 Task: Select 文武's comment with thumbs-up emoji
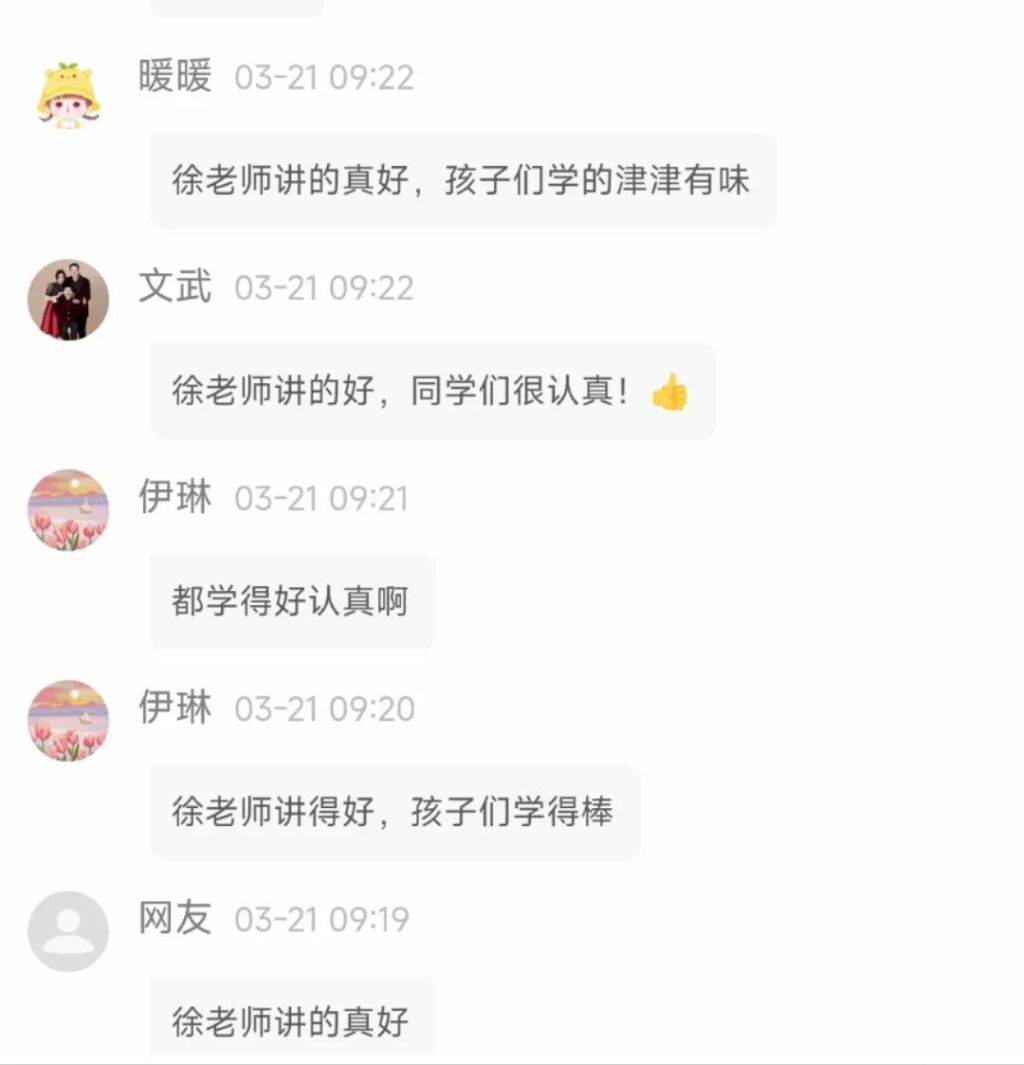tap(432, 391)
